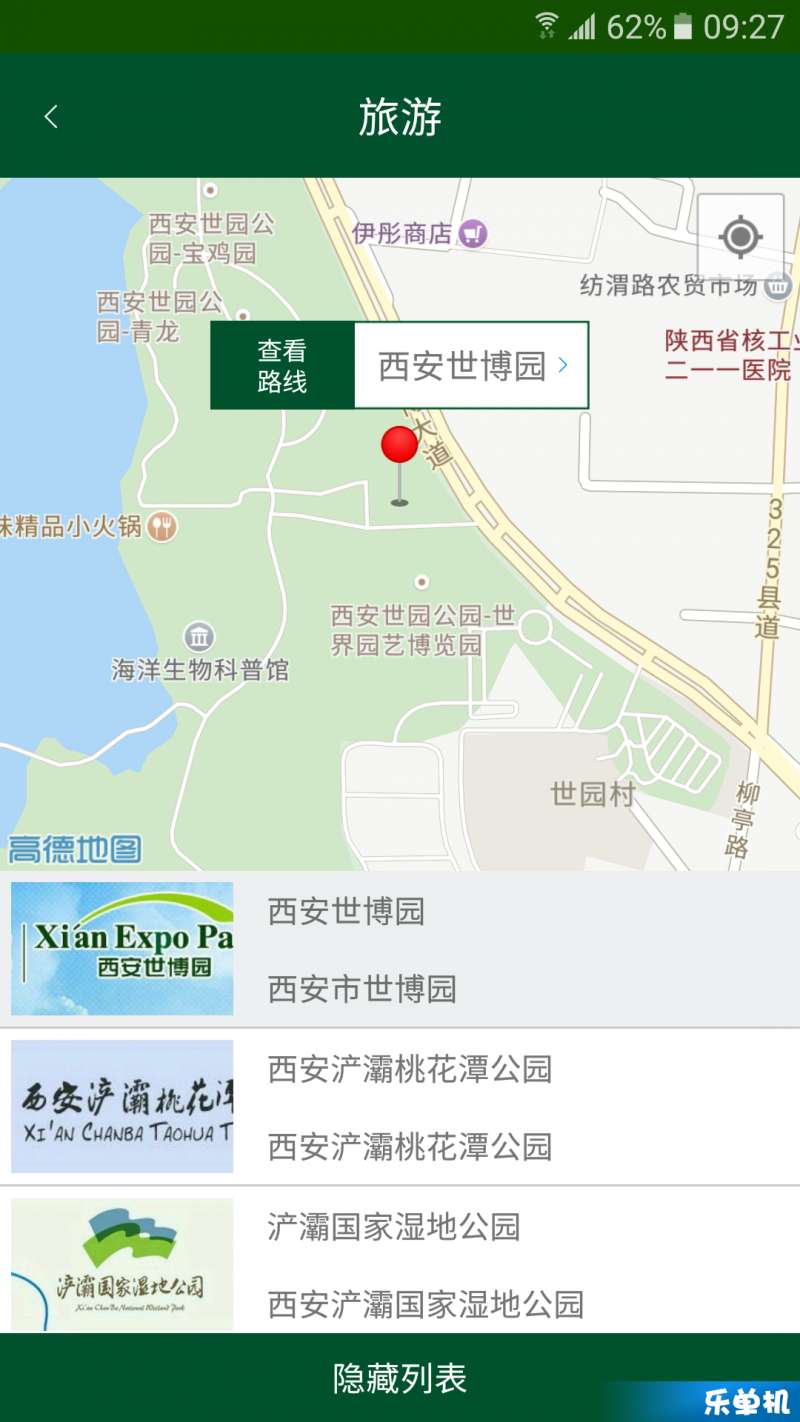Center the map on my location
This screenshot has width=800, height=1422.
tap(740, 237)
